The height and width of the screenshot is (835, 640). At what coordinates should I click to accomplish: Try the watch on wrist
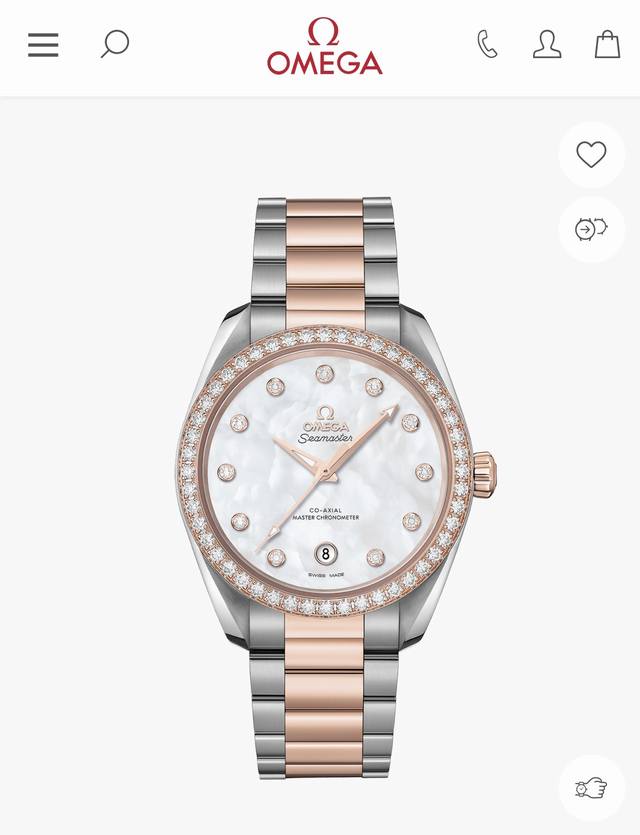coord(591,788)
